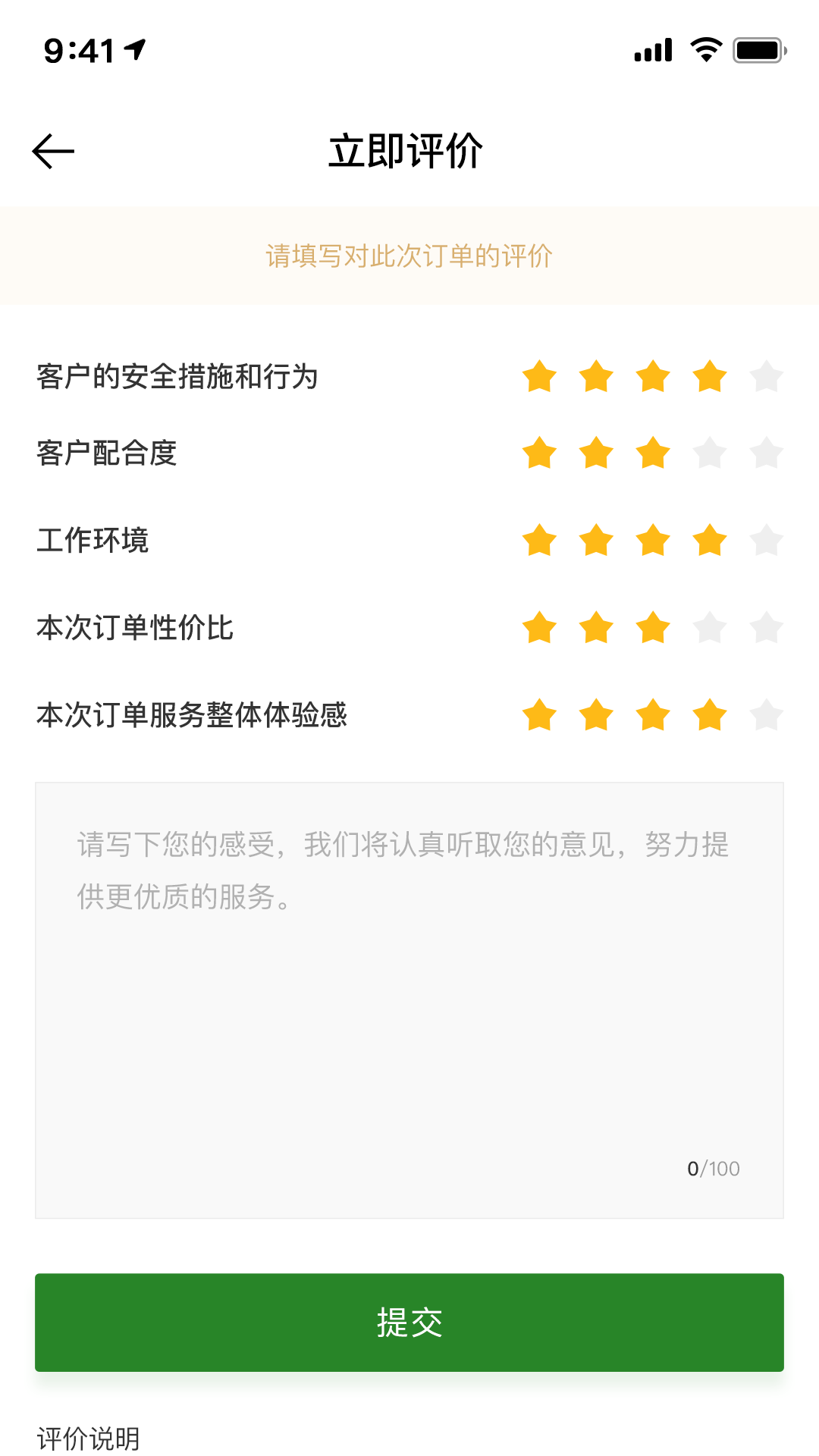Raise 本次订单性价比 to four stars
The image size is (819, 1456).
pyautogui.click(x=710, y=627)
